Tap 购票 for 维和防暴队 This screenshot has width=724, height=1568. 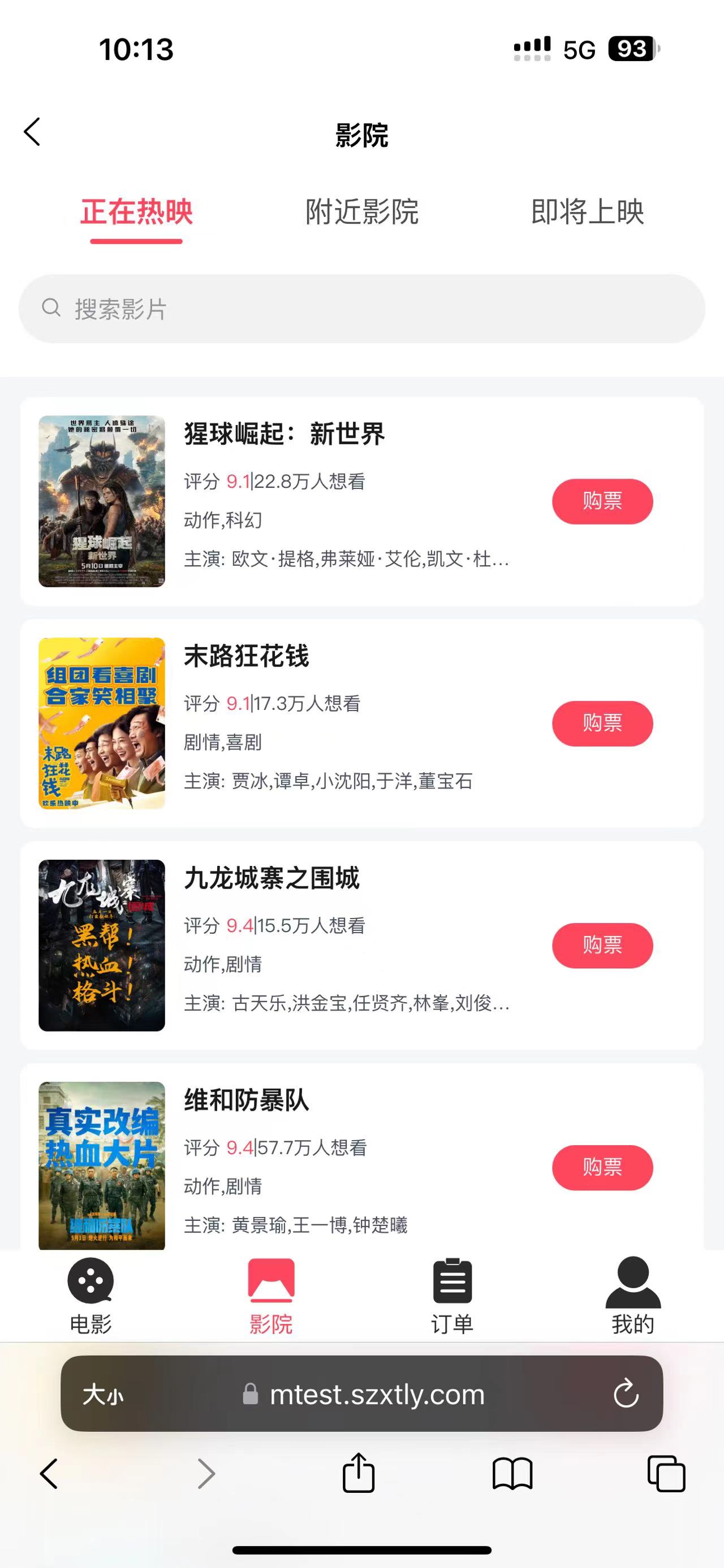tap(602, 1167)
